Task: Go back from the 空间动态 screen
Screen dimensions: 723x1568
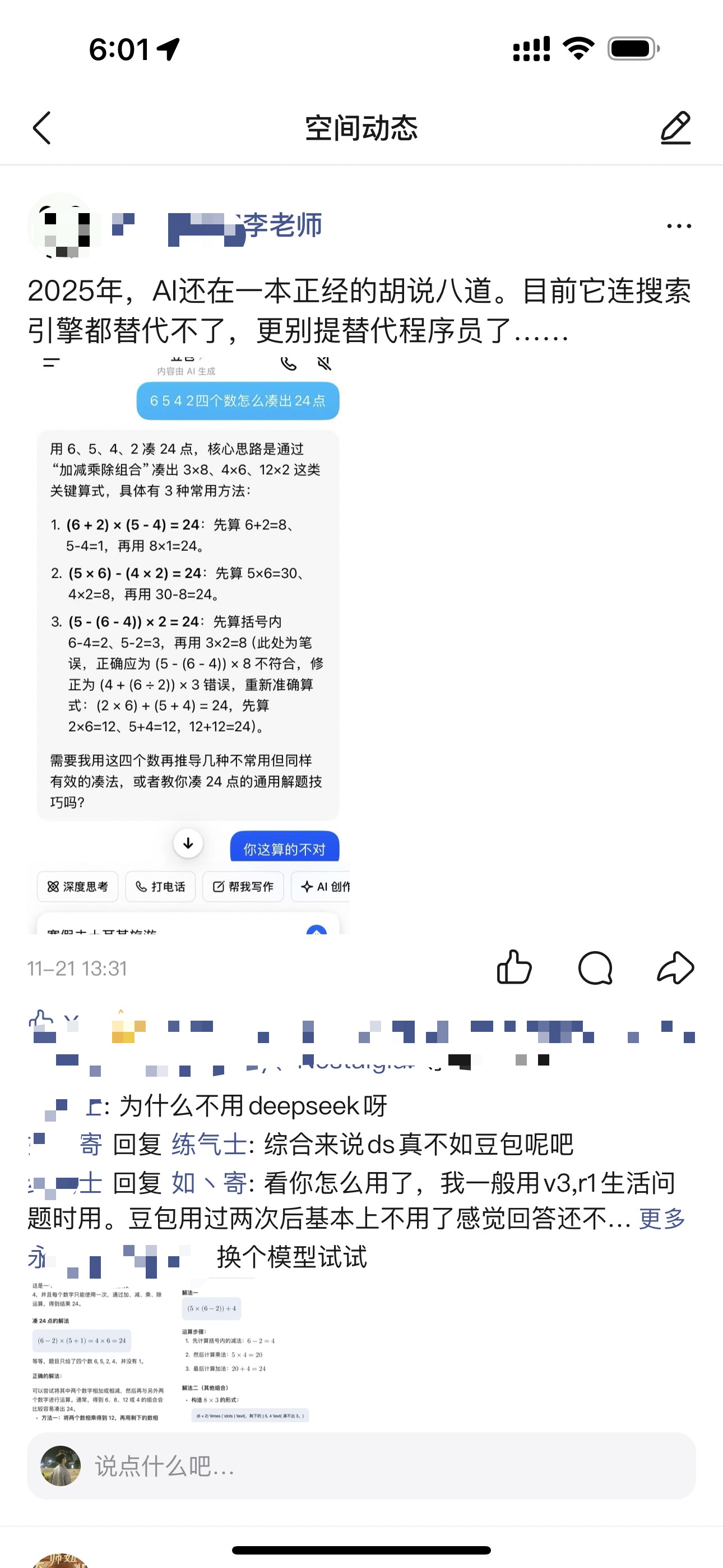Action: [41, 128]
